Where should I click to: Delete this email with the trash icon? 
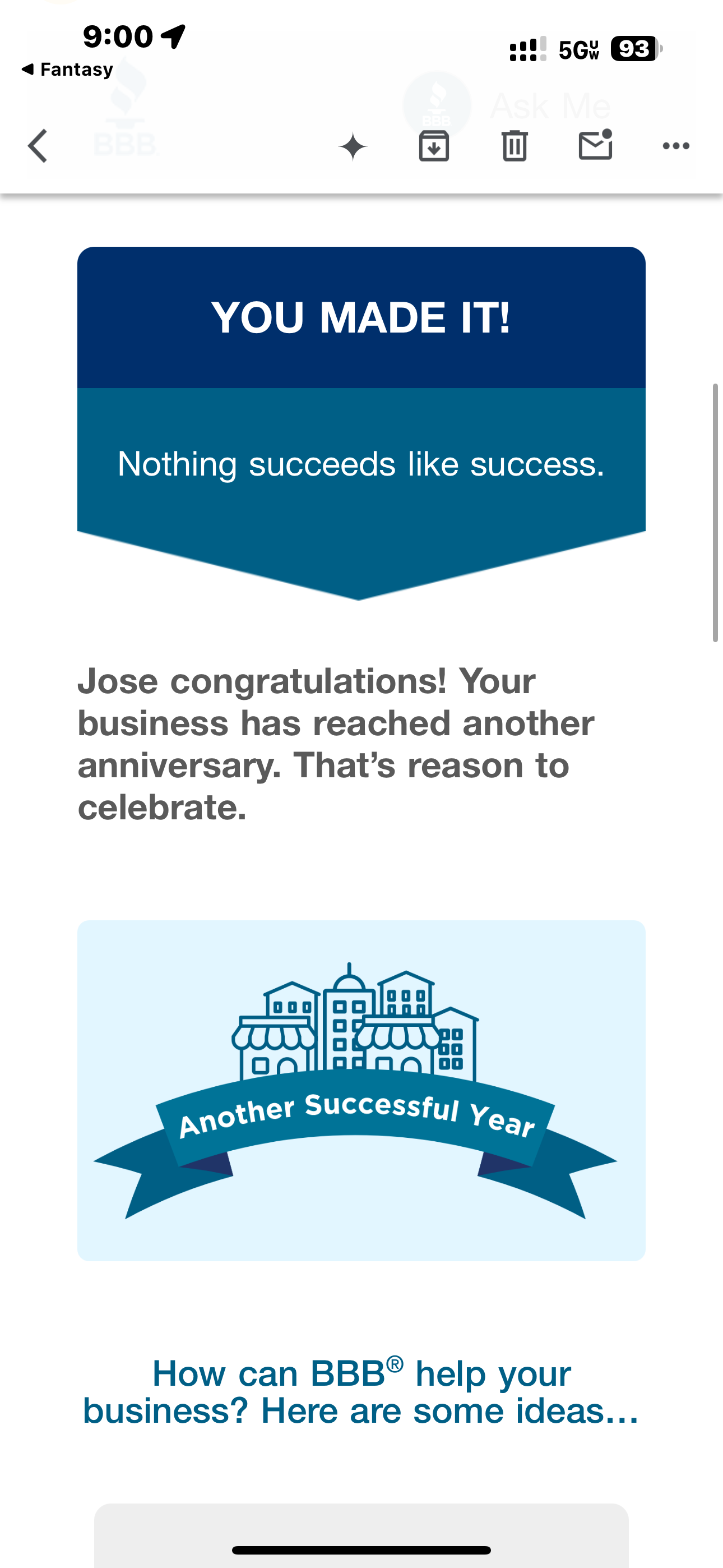tap(515, 146)
